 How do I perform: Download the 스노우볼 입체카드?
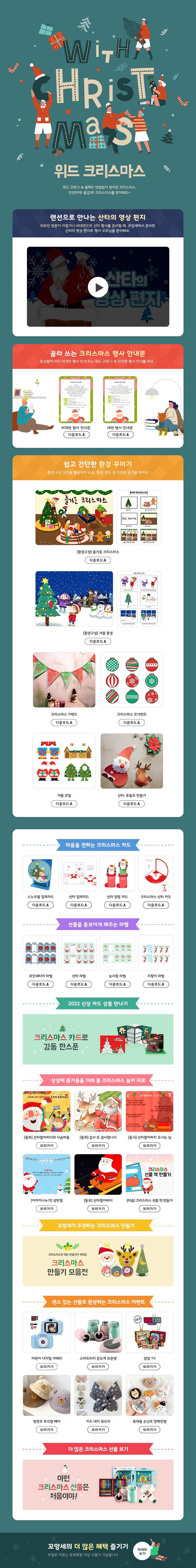(40, 905)
